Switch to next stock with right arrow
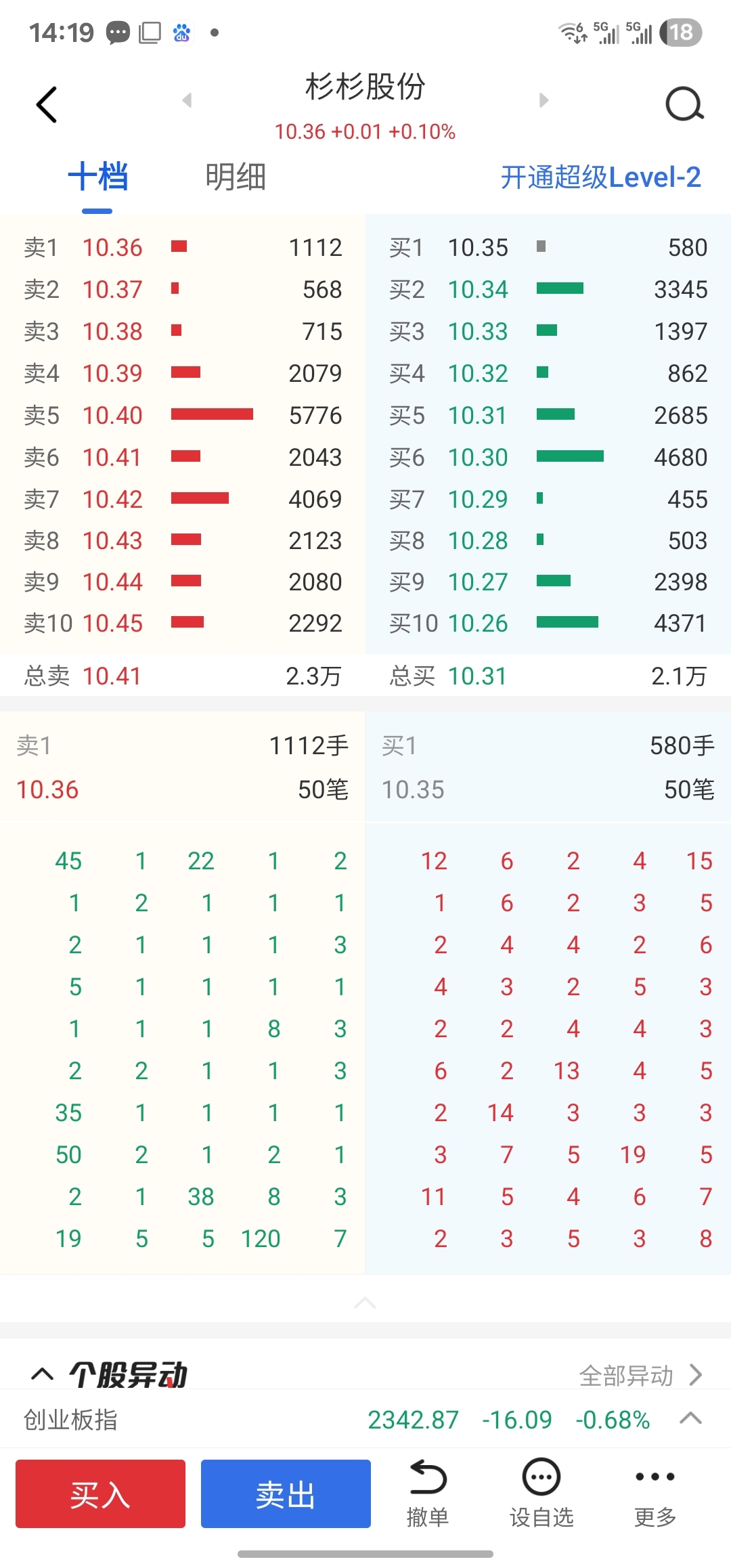The width and height of the screenshot is (731, 1568). [544, 100]
